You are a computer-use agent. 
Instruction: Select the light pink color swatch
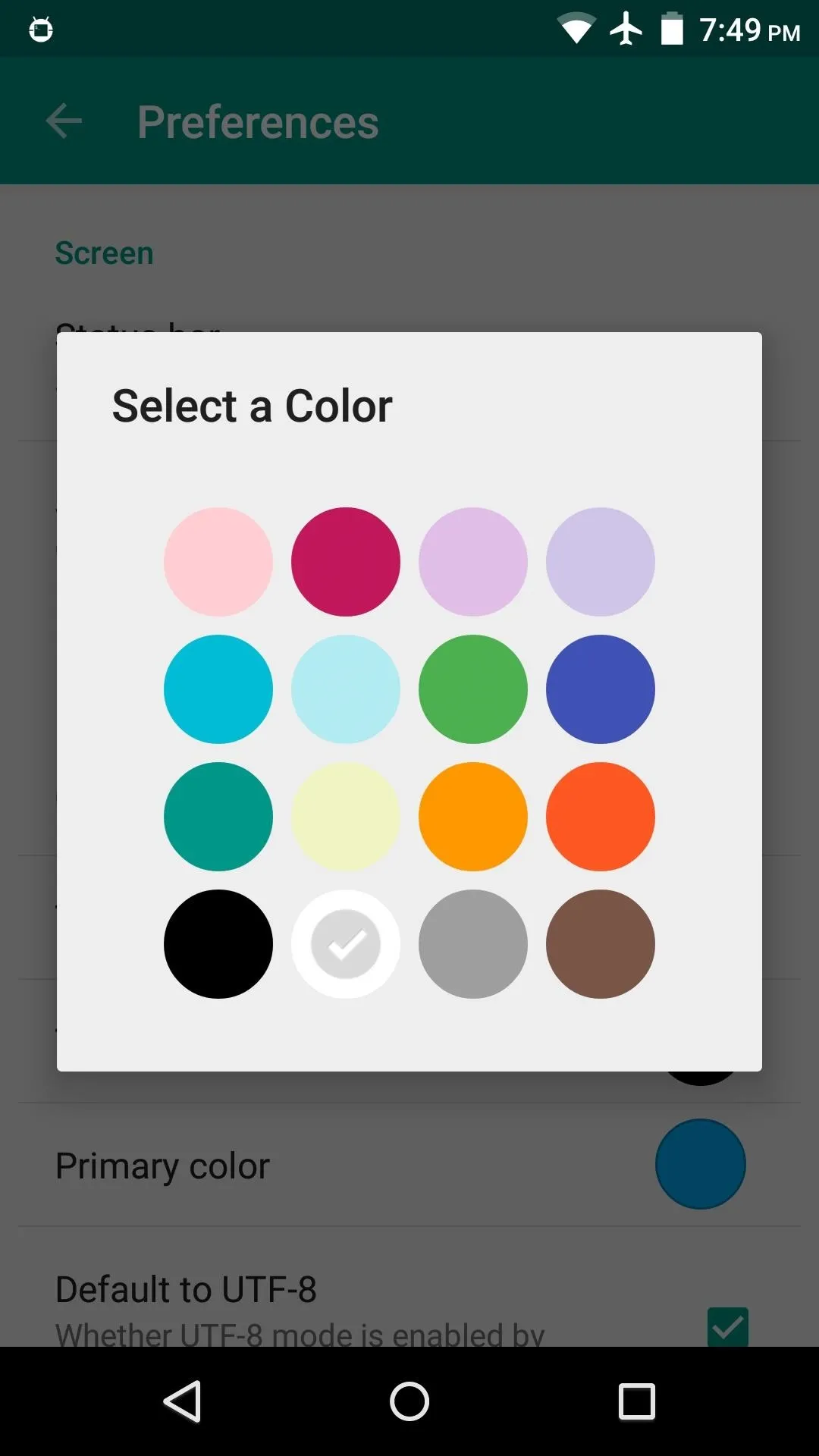pyautogui.click(x=218, y=562)
